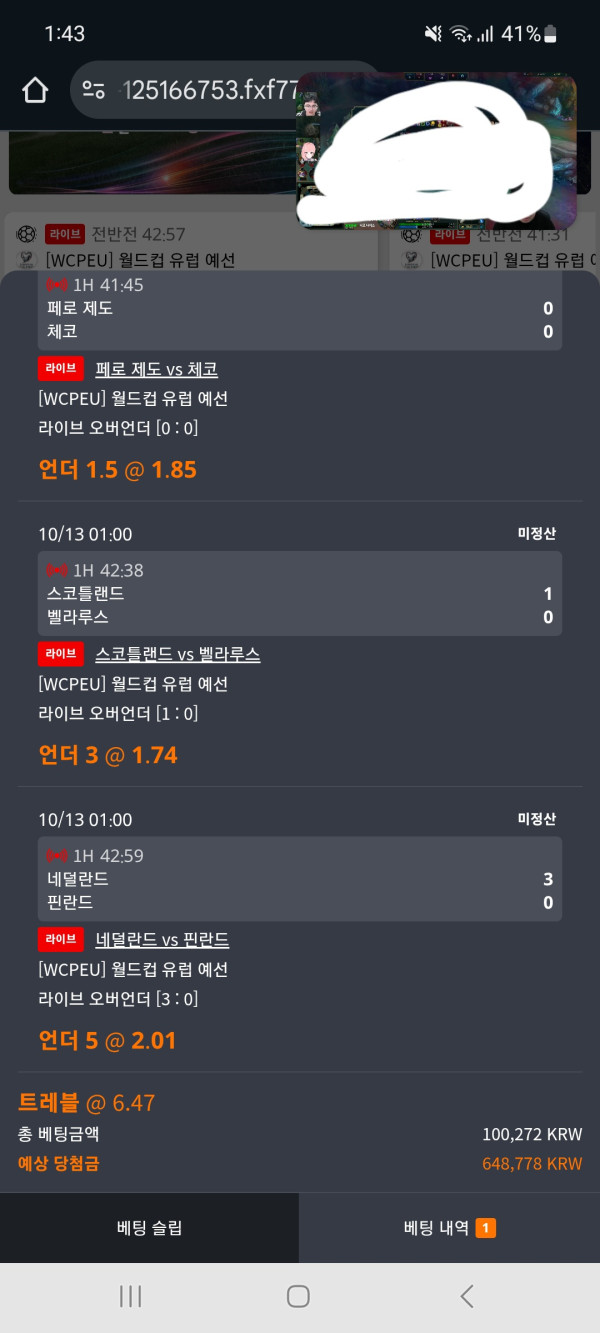Tap the browser address bar URL
This screenshot has width=600, height=1333.
tap(200, 91)
